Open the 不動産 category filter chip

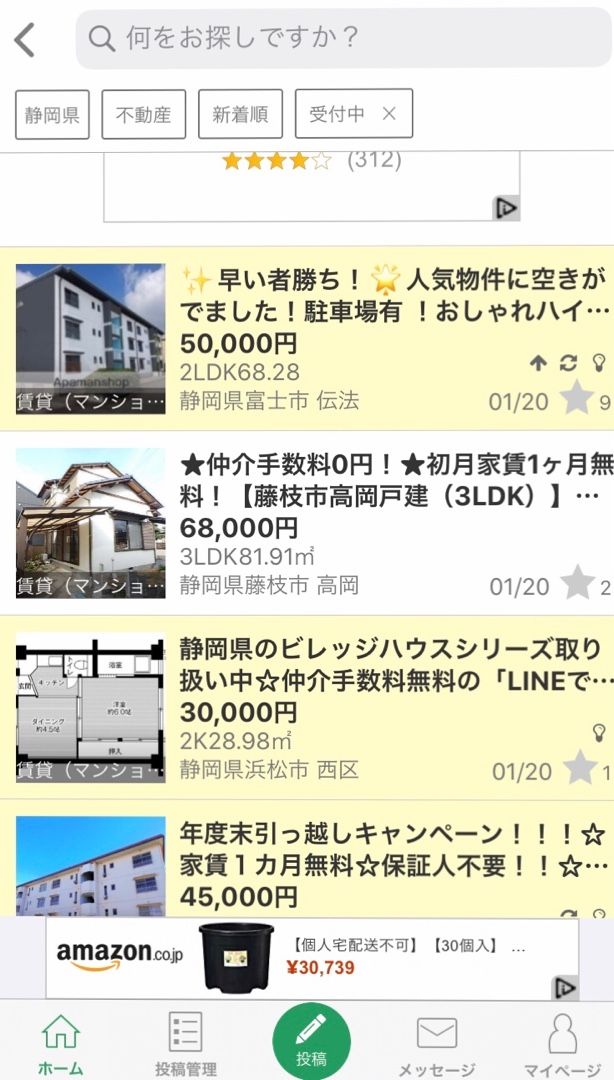[x=144, y=114]
